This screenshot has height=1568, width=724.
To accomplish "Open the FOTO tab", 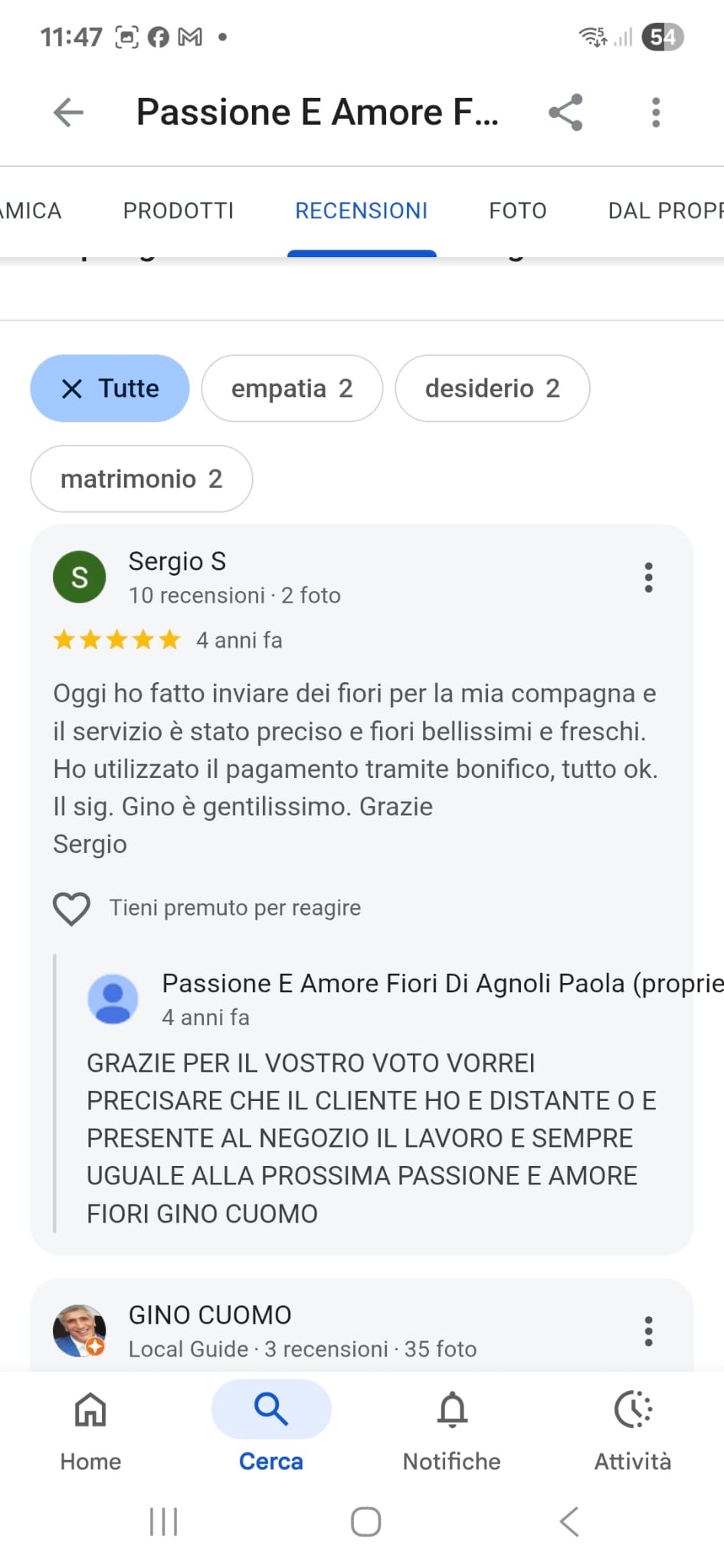I will coord(518,211).
